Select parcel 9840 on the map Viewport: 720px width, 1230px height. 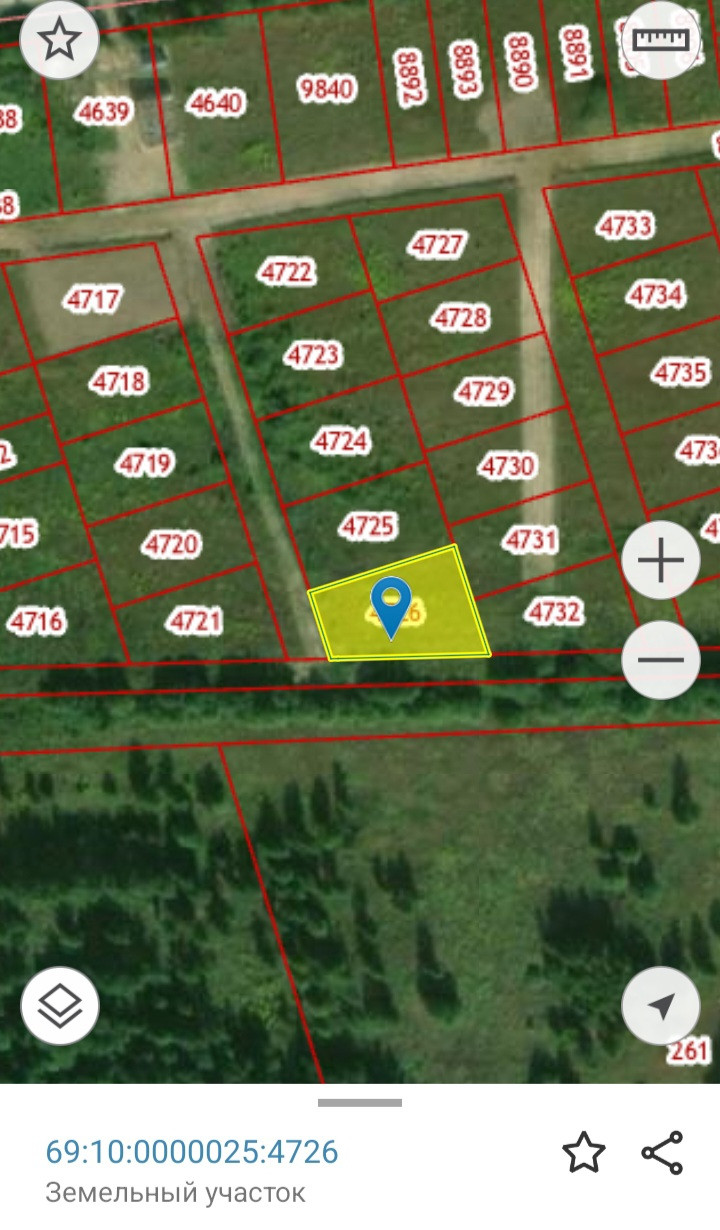click(x=327, y=89)
